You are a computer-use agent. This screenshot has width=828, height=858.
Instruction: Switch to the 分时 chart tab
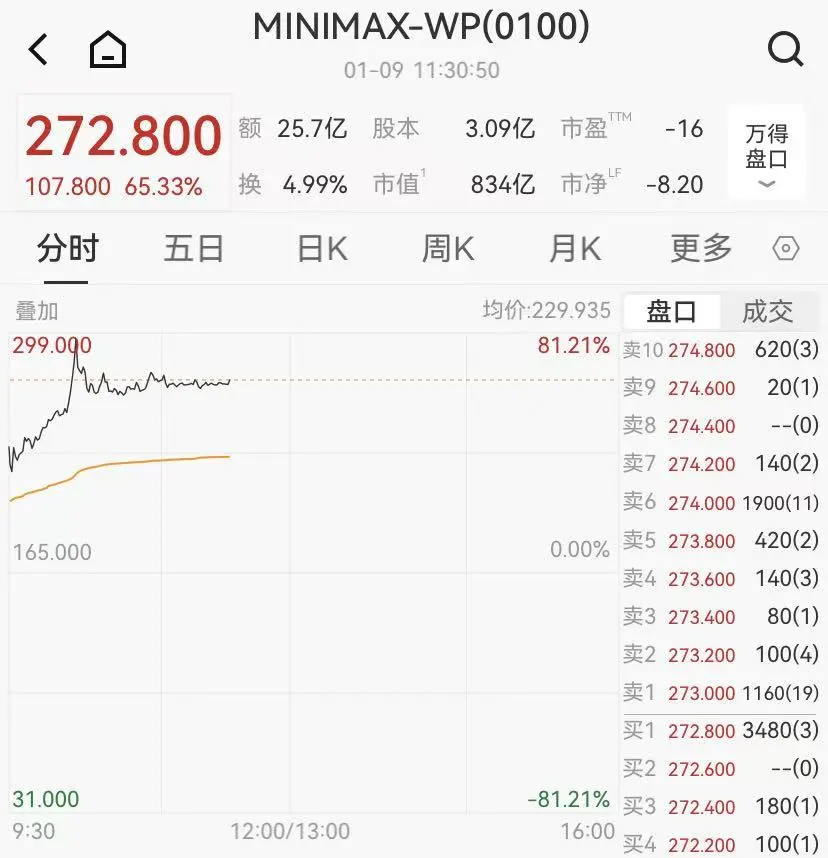point(68,248)
